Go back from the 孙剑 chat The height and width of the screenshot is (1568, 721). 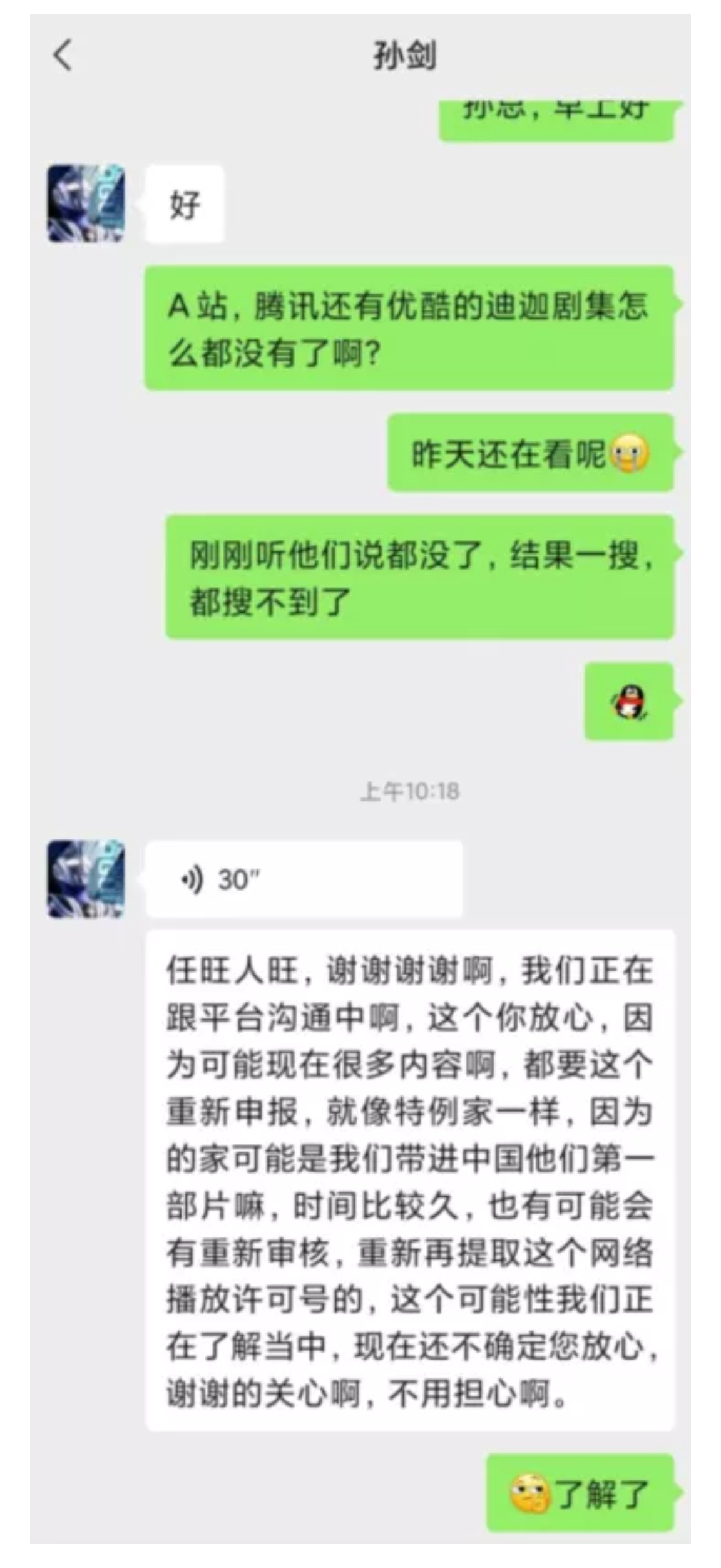pos(63,55)
